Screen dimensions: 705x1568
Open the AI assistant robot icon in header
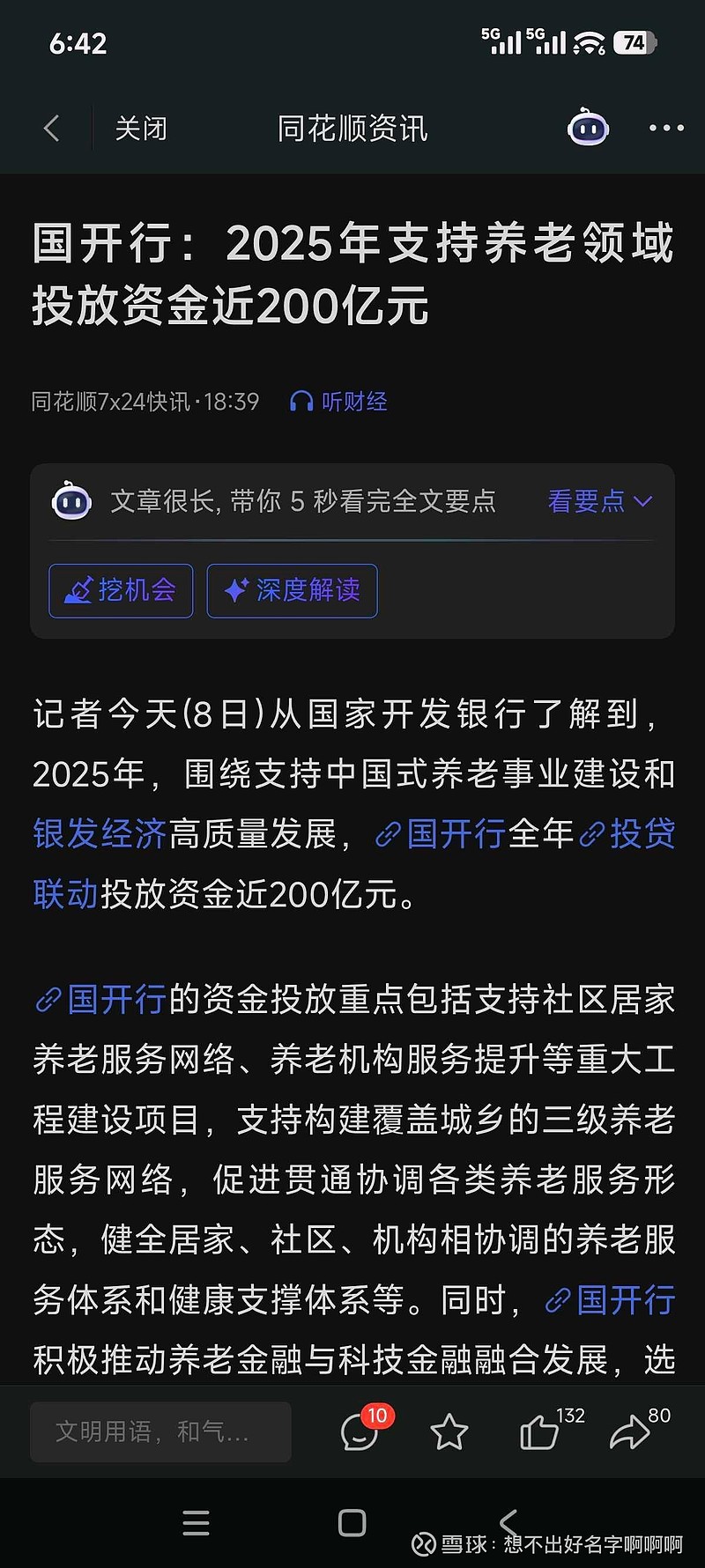587,128
